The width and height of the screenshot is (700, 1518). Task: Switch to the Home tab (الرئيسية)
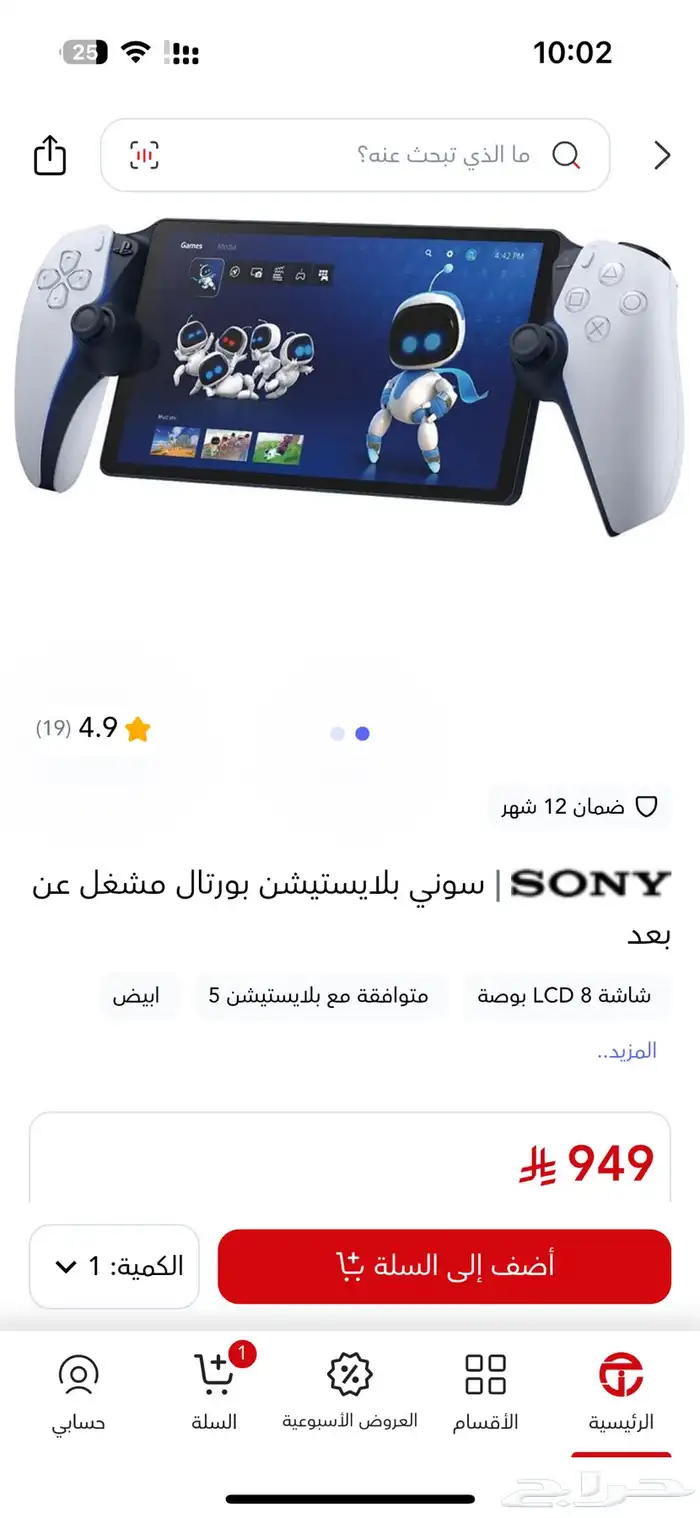[621, 1394]
